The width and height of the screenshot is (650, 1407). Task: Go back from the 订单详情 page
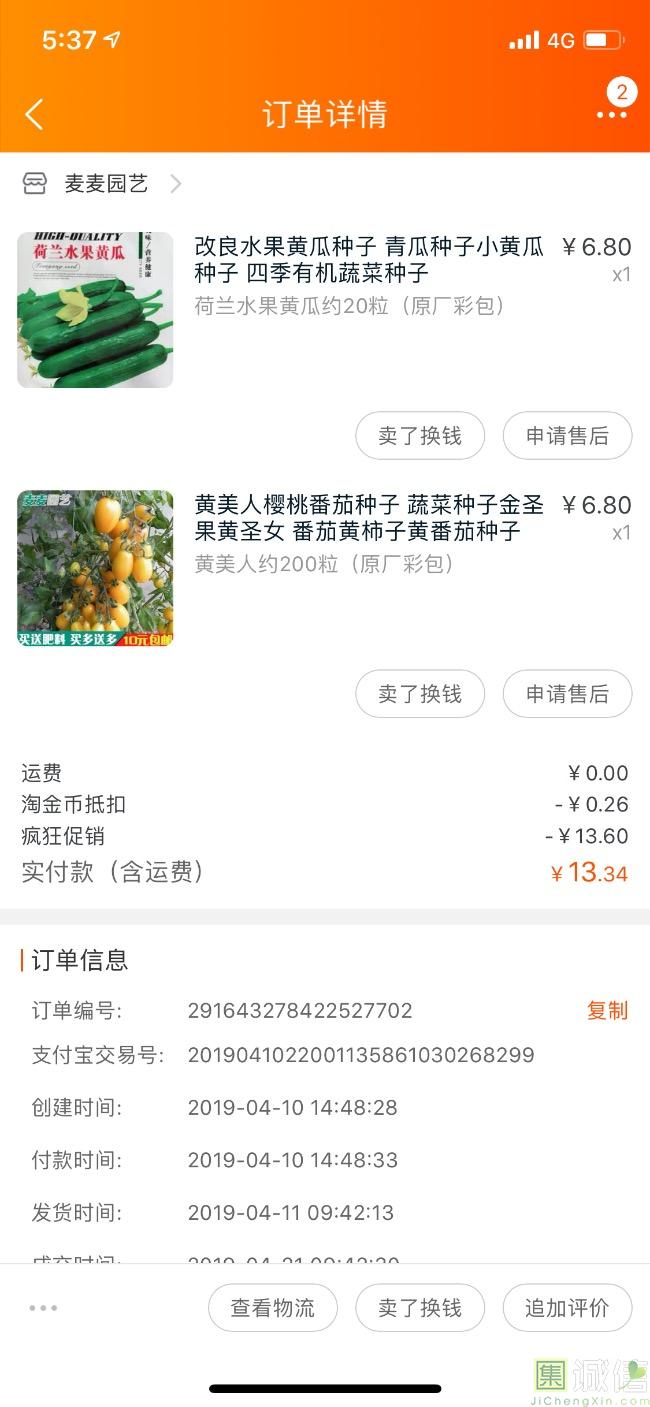coord(34,114)
